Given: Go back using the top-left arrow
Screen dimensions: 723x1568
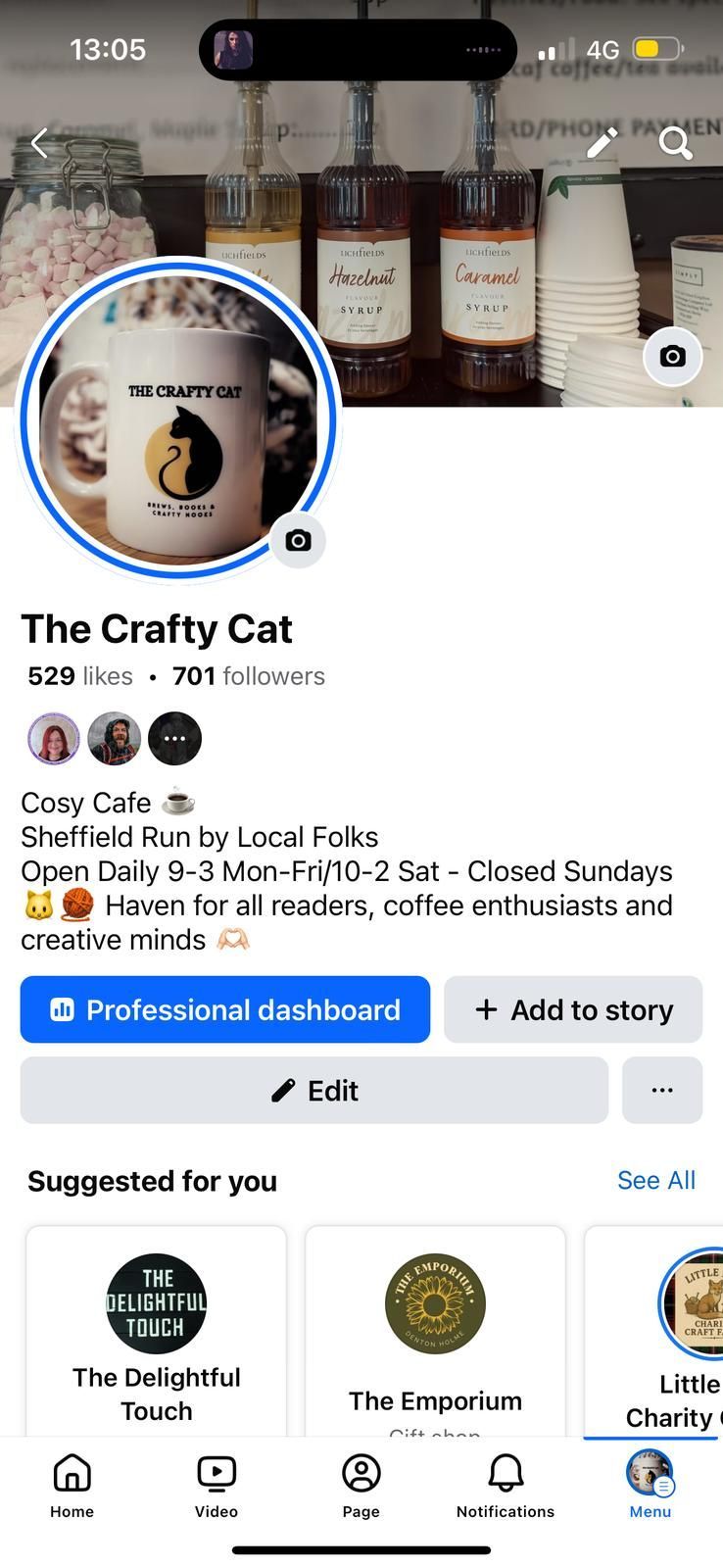Looking at the screenshot, I should point(39,143).
